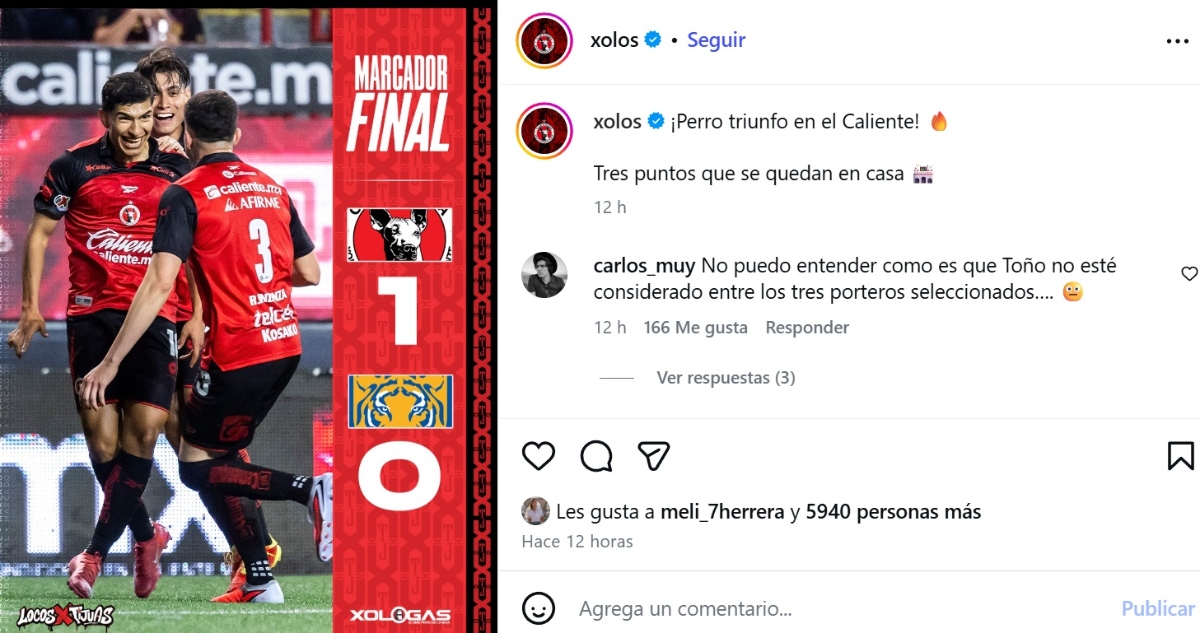1200x633 pixels.
Task: Open xolos profile from header avatar
Action: [x=544, y=41]
